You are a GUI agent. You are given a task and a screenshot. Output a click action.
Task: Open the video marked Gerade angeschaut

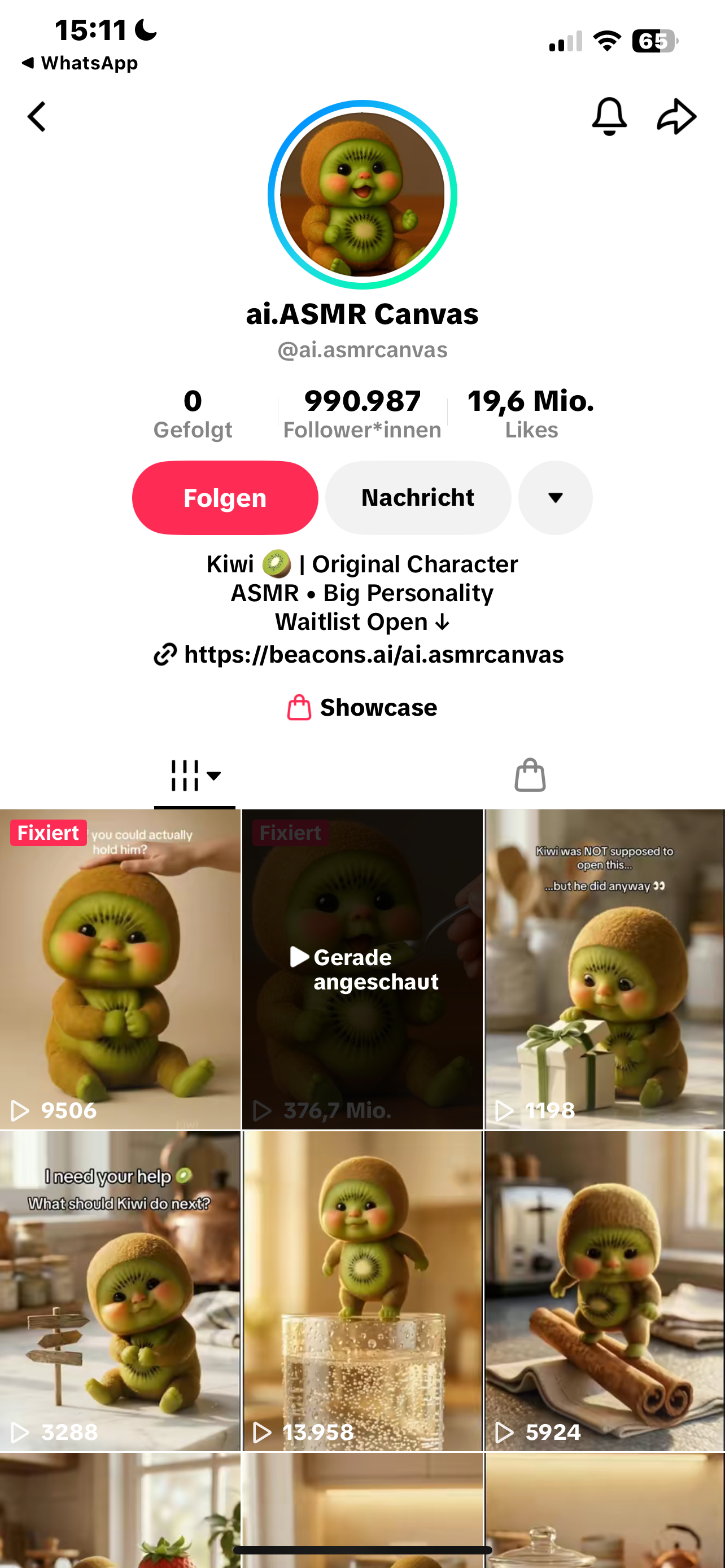[x=362, y=968]
